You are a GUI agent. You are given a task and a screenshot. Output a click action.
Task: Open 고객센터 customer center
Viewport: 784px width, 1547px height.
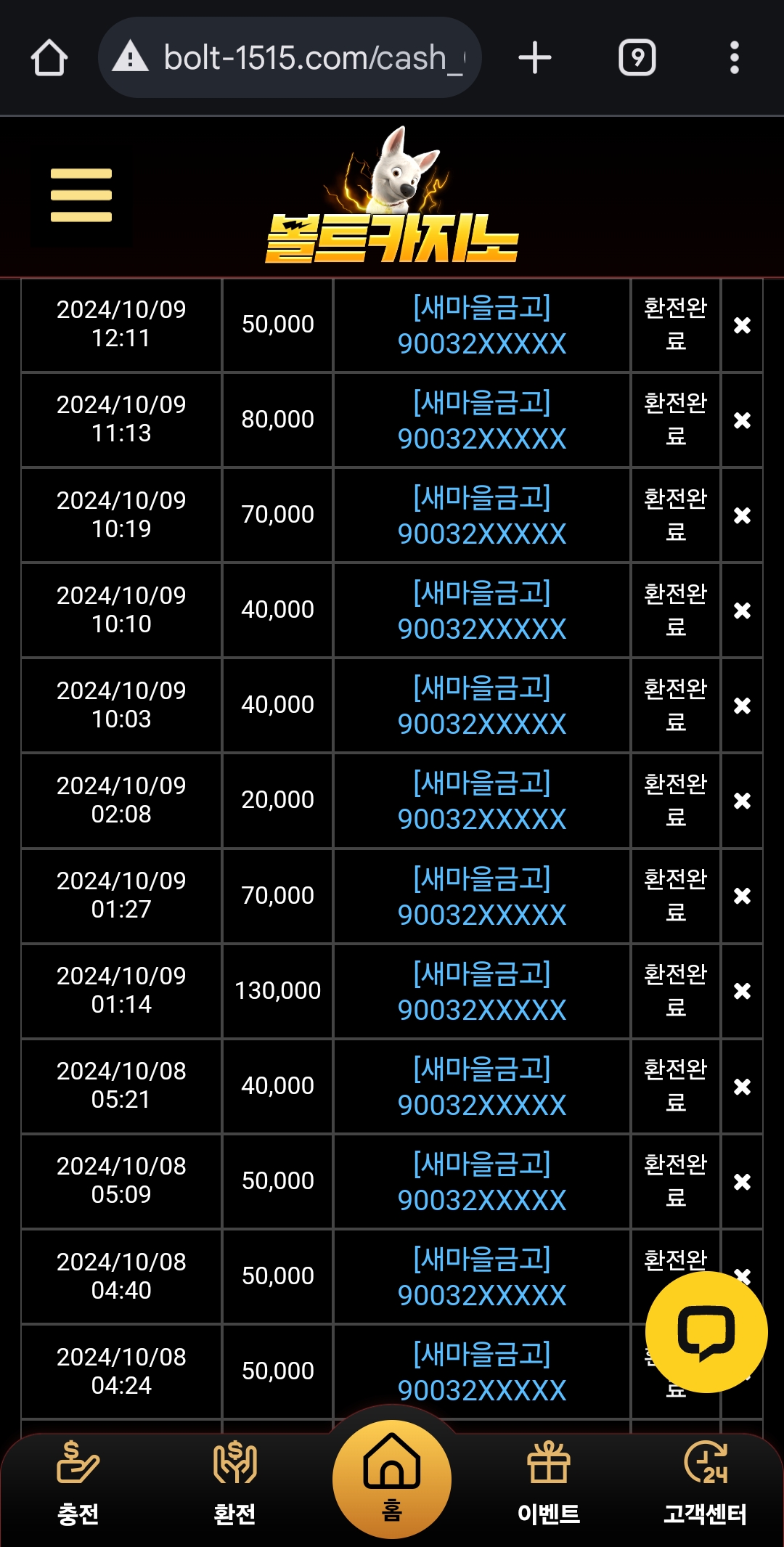pyautogui.click(x=706, y=1484)
